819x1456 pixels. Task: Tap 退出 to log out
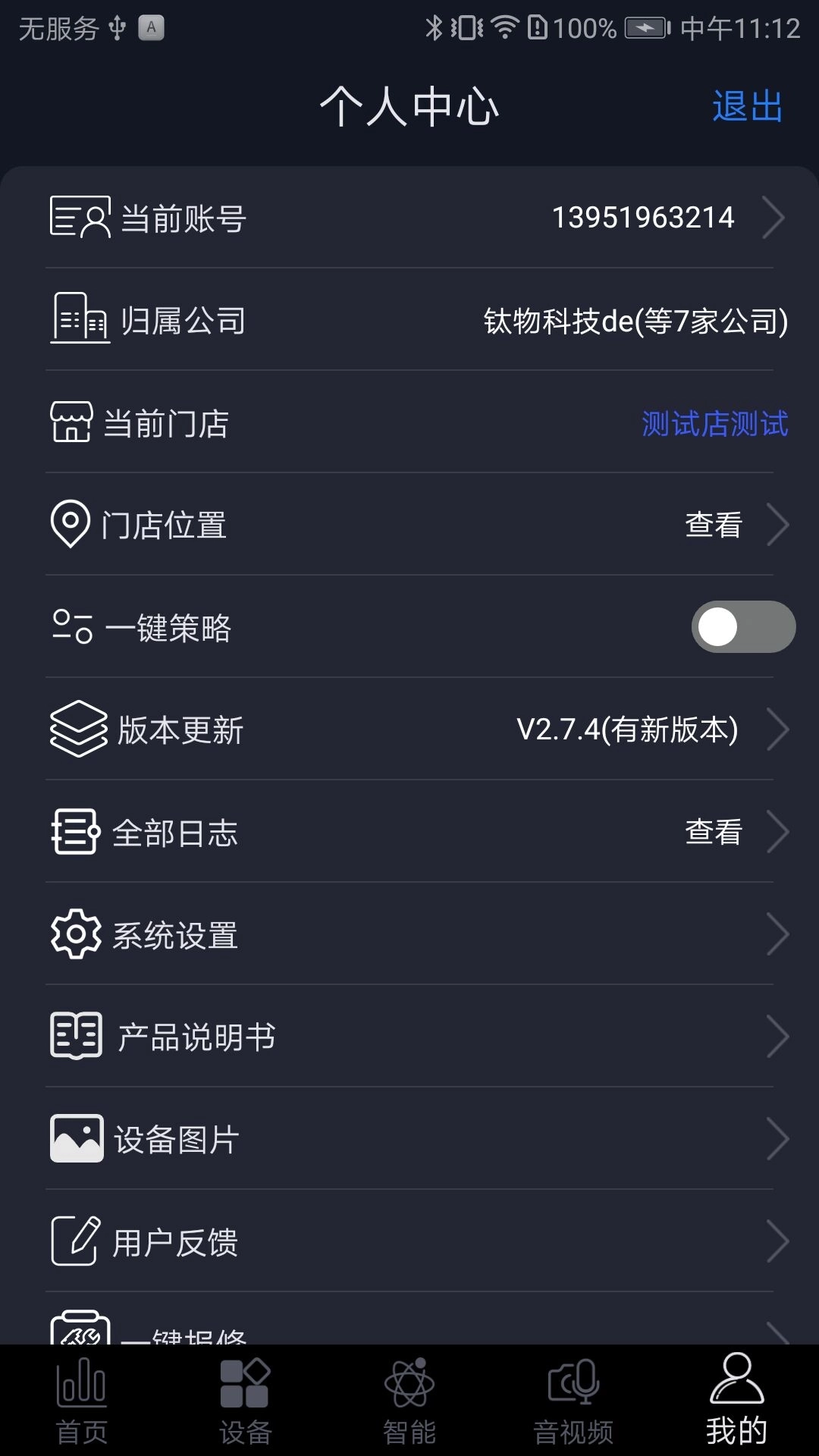[745, 106]
